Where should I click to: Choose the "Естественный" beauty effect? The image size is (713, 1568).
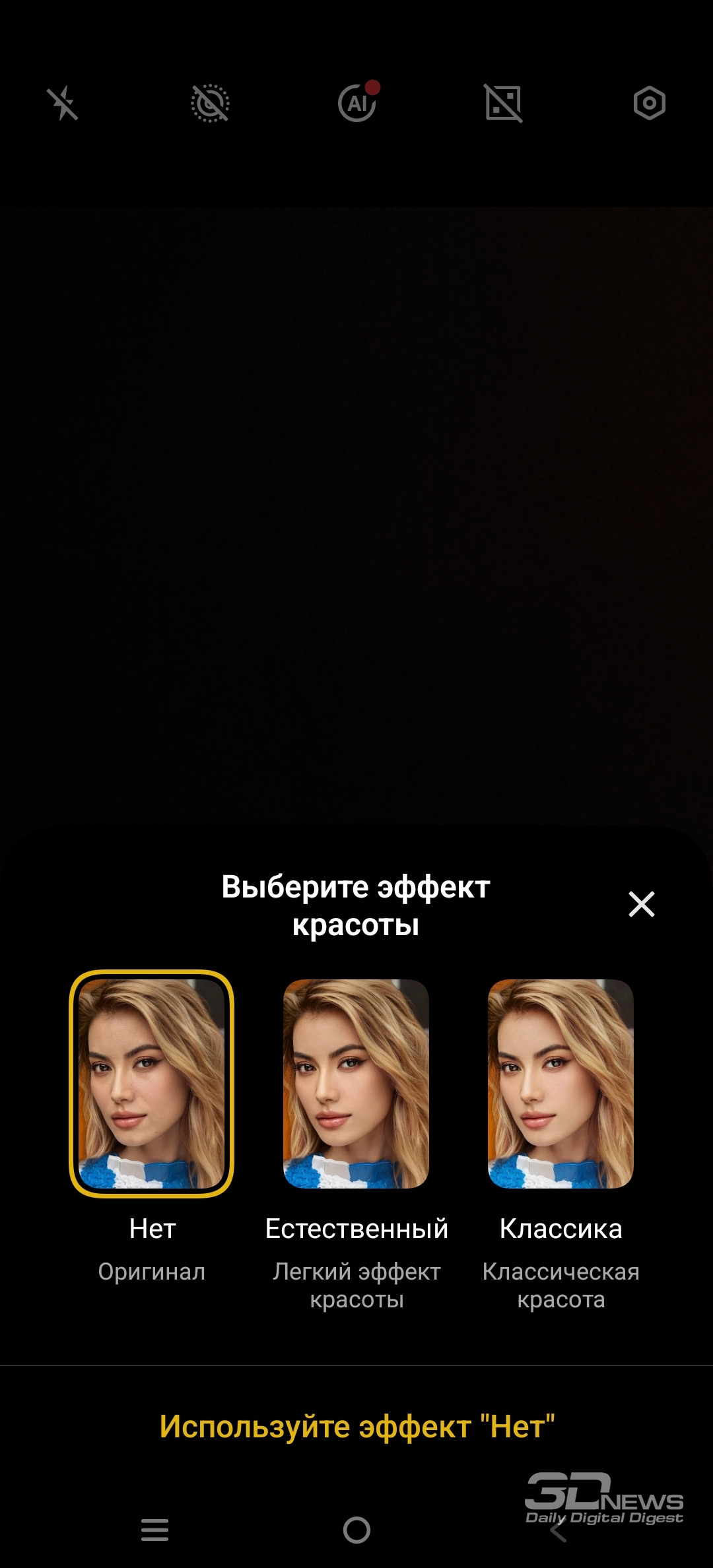click(x=356, y=1084)
